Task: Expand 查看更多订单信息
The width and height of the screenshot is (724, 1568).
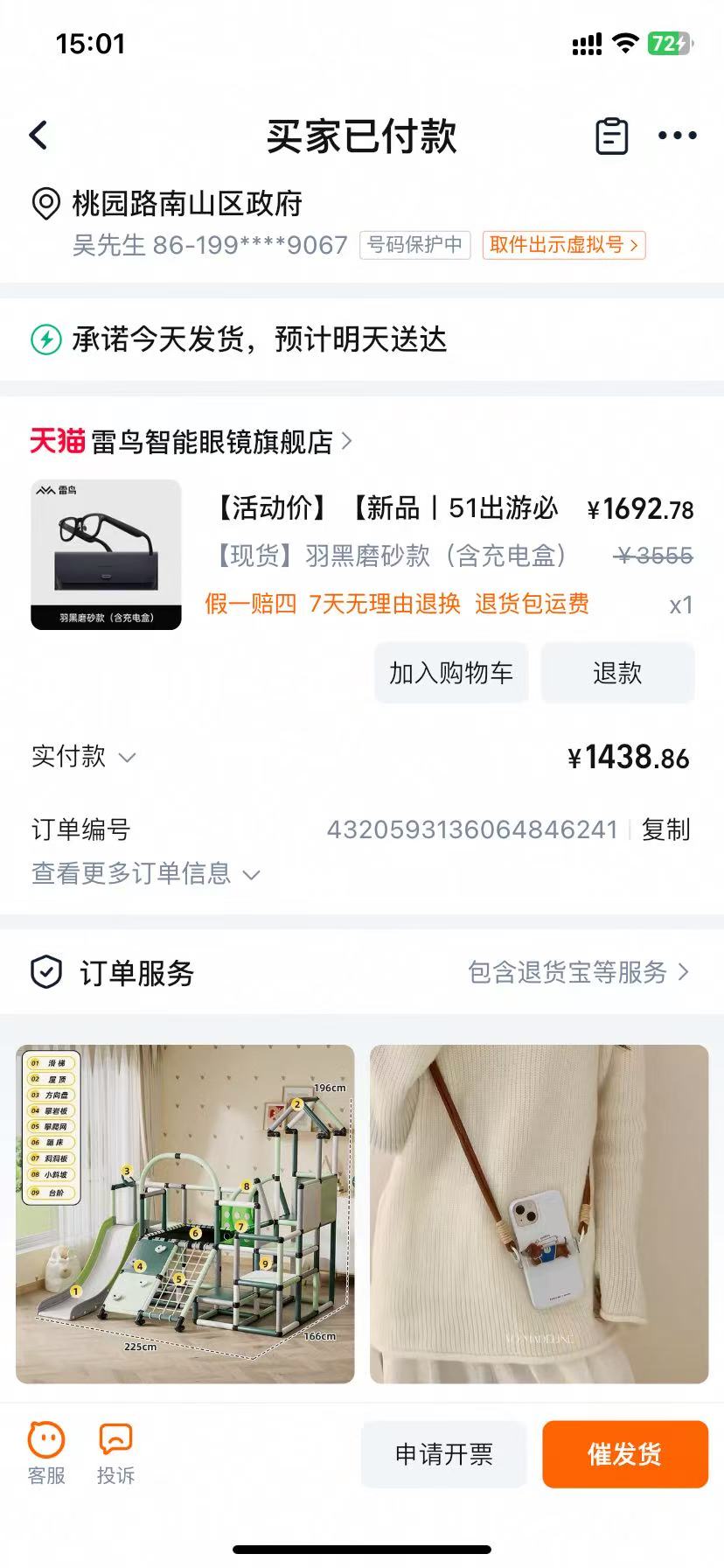Action: pos(145,873)
